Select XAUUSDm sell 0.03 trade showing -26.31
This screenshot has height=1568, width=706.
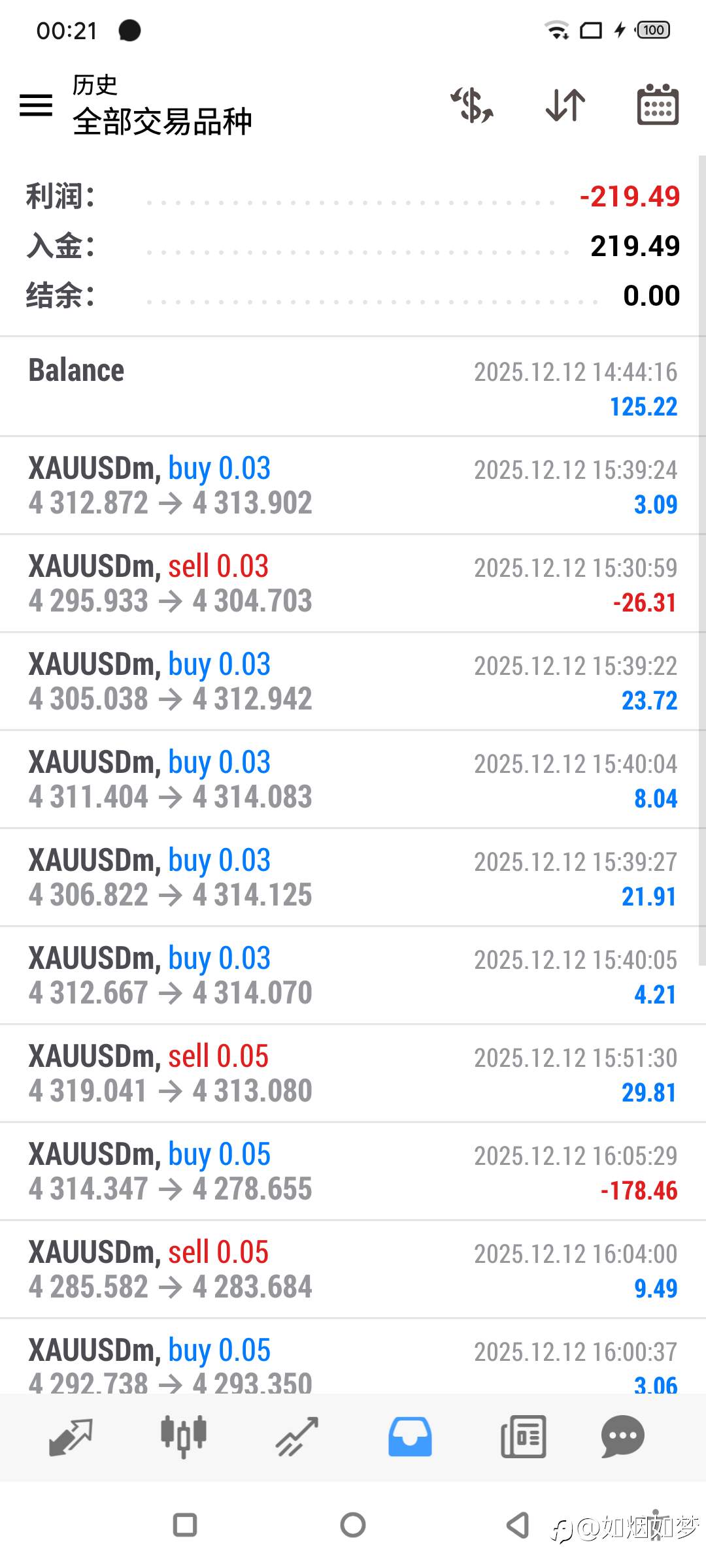click(353, 583)
